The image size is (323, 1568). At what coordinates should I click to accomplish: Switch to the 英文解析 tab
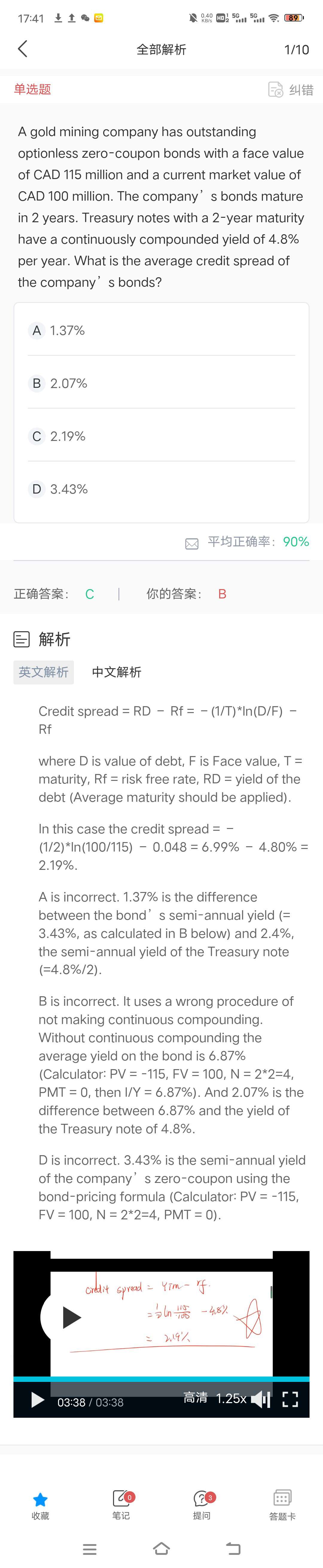point(43,672)
